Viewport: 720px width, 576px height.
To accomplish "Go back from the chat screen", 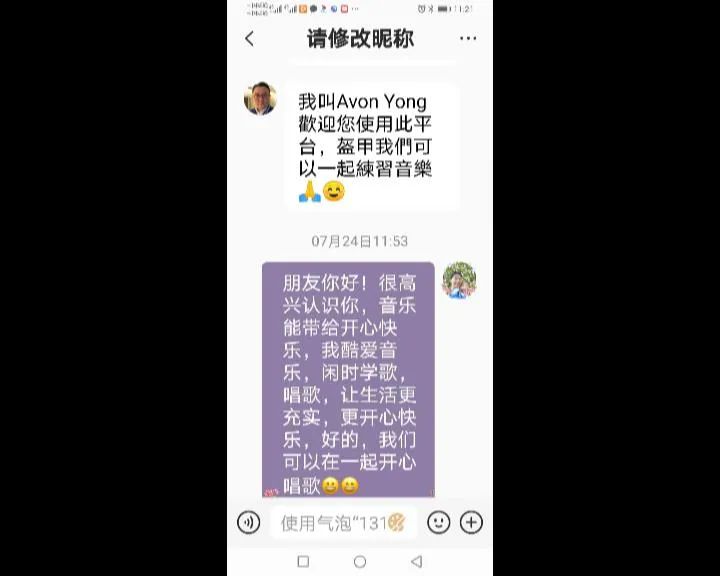I will click(x=250, y=39).
